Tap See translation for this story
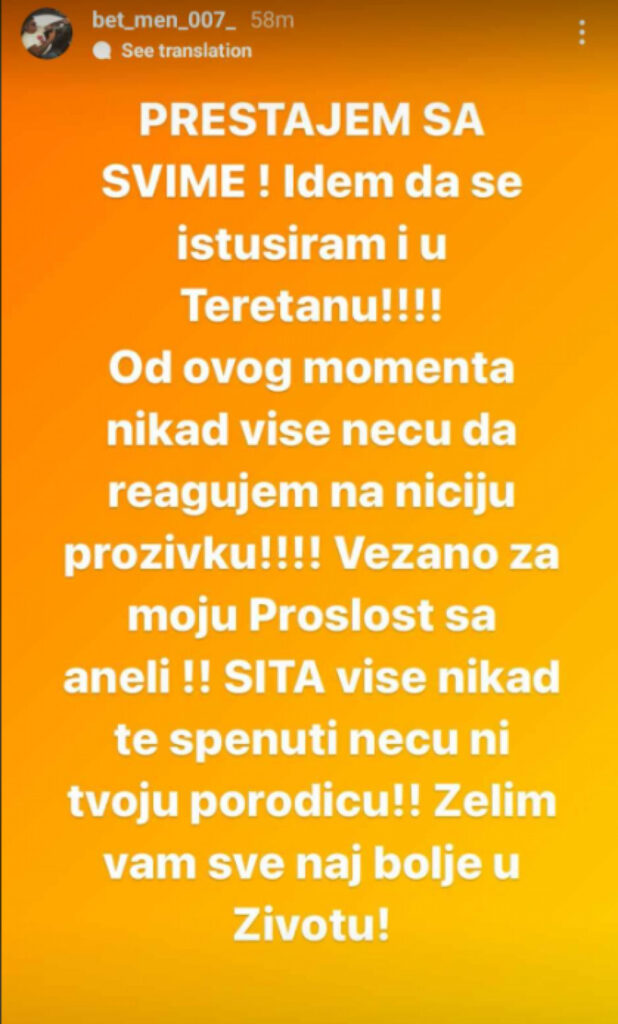 coord(186,50)
